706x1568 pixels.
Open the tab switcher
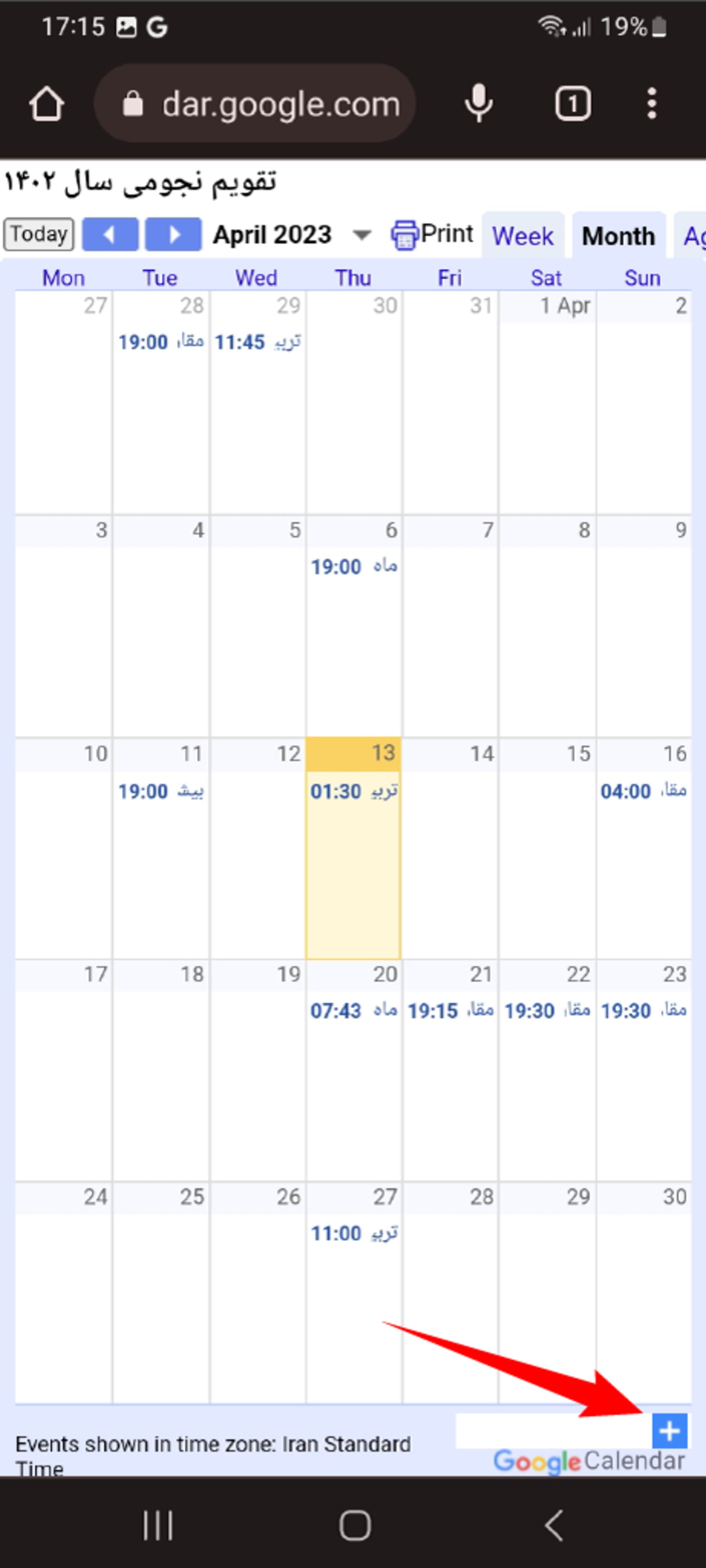click(x=572, y=103)
